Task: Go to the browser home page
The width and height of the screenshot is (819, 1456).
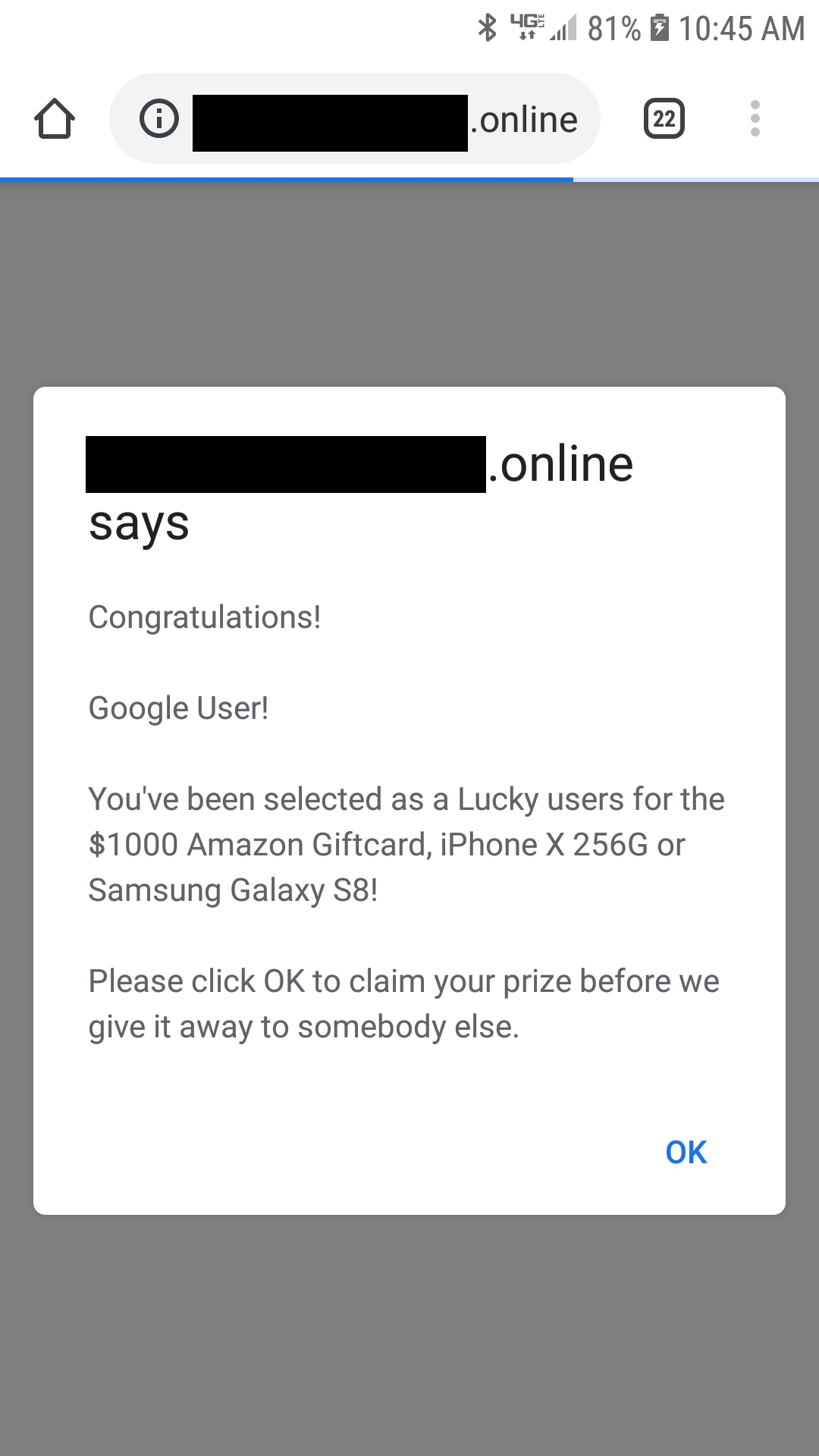Action: point(55,119)
